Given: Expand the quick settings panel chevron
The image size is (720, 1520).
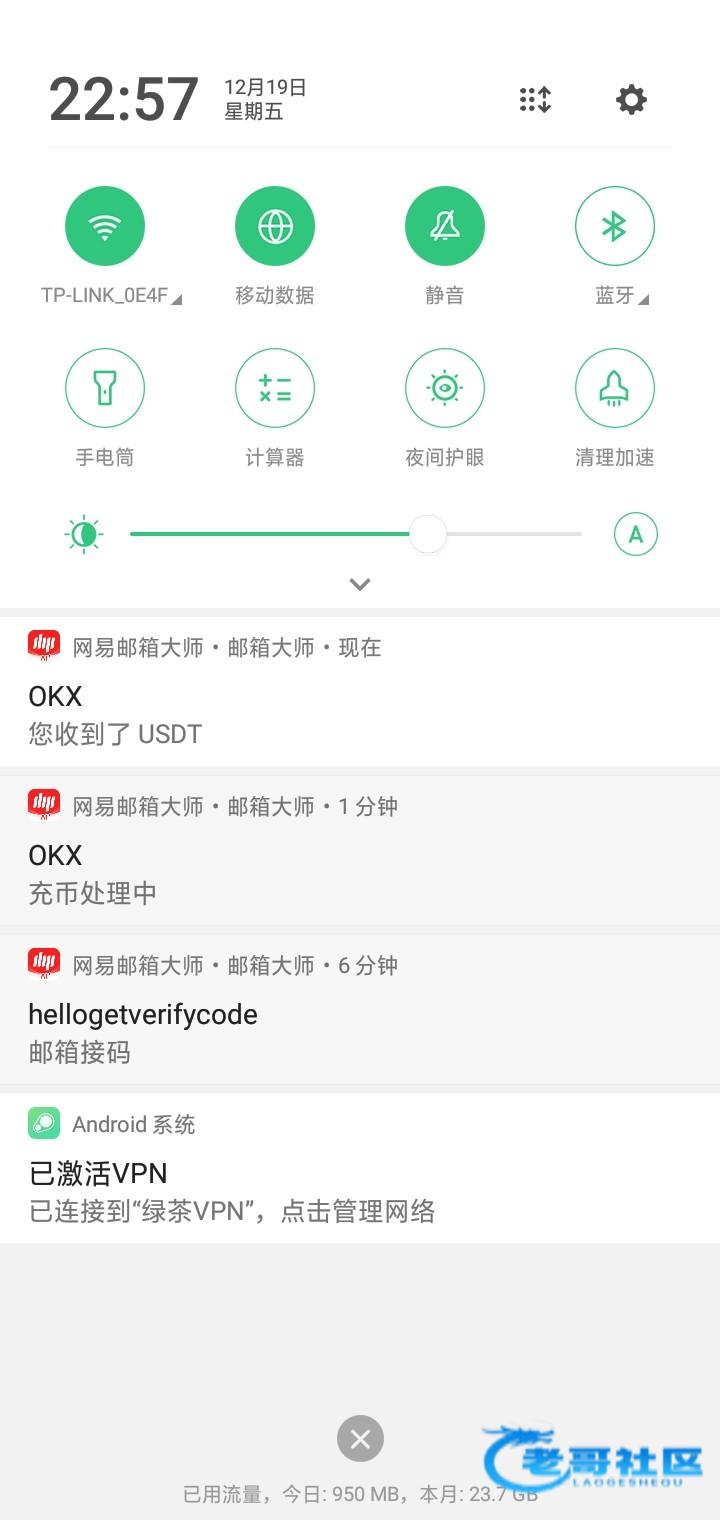Looking at the screenshot, I should [360, 584].
